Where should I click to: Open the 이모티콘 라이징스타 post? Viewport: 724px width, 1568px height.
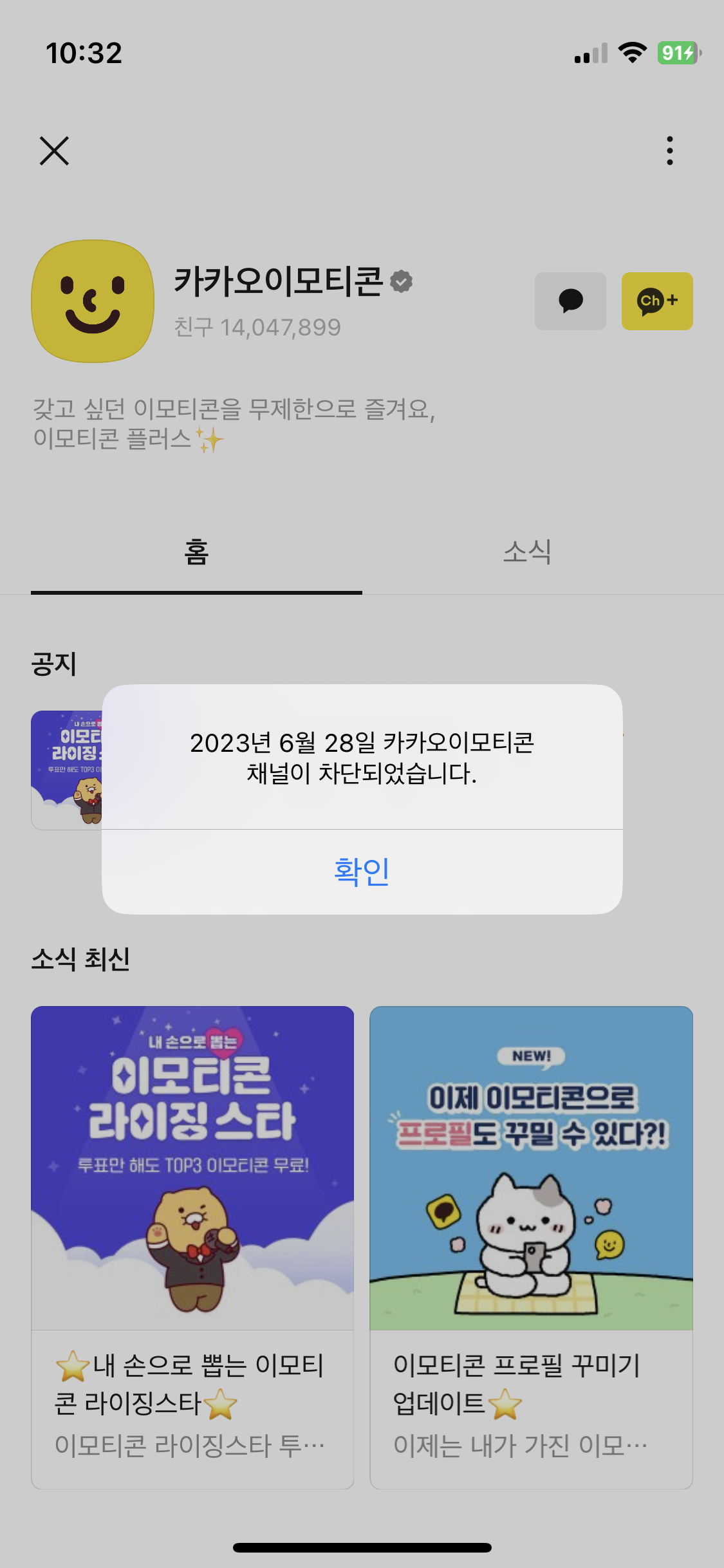tap(192, 1171)
